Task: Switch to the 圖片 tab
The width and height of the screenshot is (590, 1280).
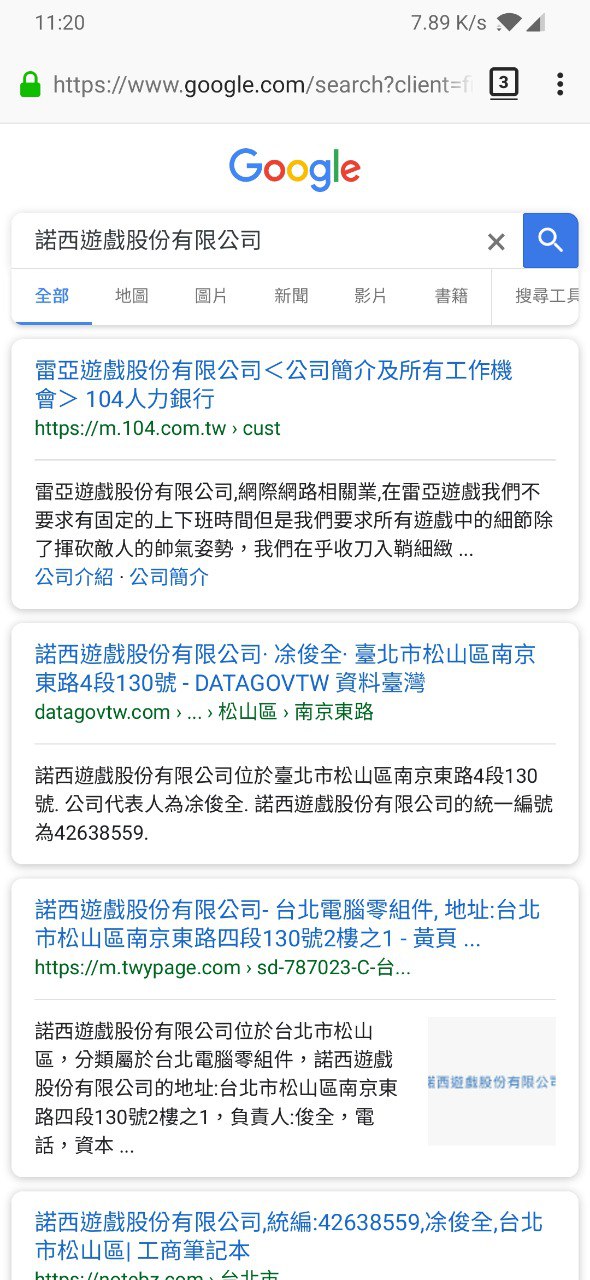Action: click(x=211, y=296)
